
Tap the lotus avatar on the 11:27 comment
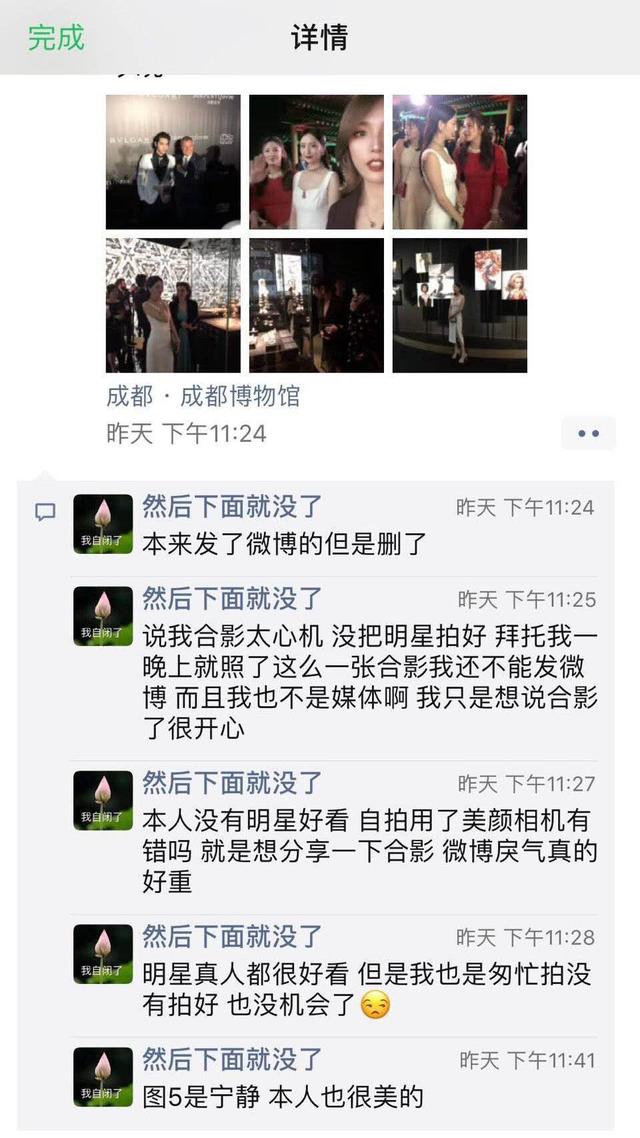click(103, 801)
